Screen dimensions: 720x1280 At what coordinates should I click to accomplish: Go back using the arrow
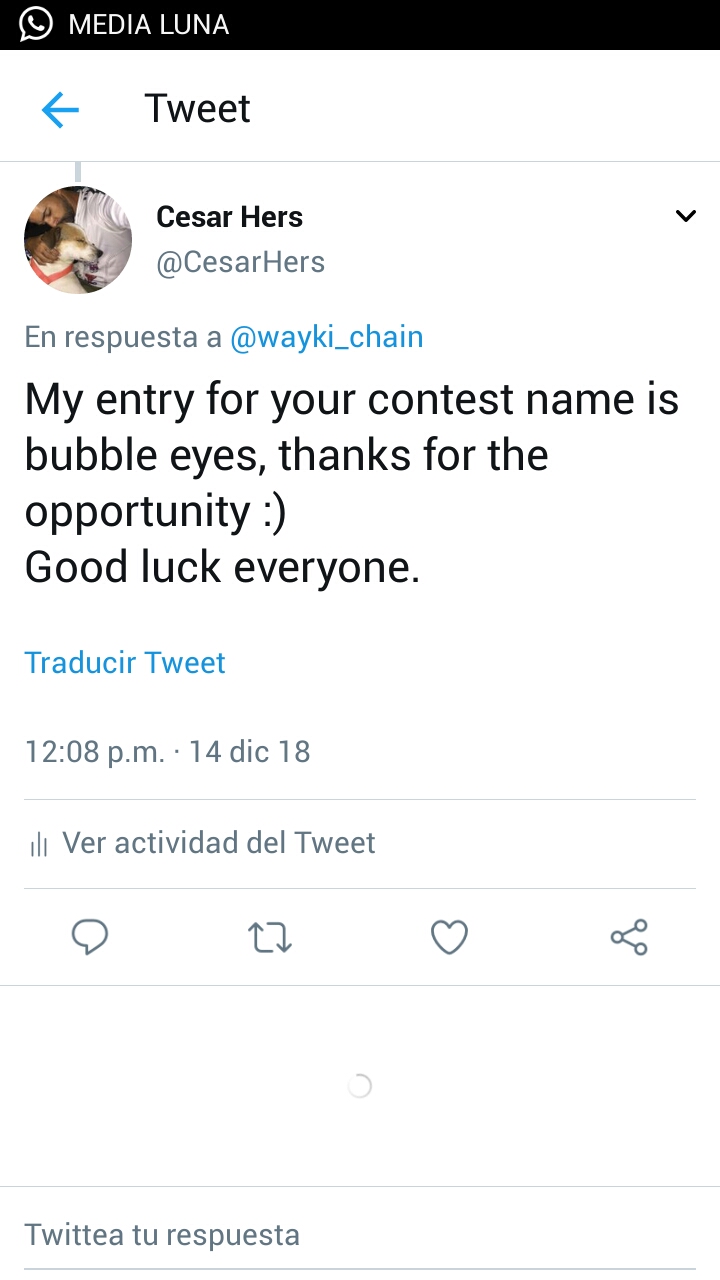point(60,109)
